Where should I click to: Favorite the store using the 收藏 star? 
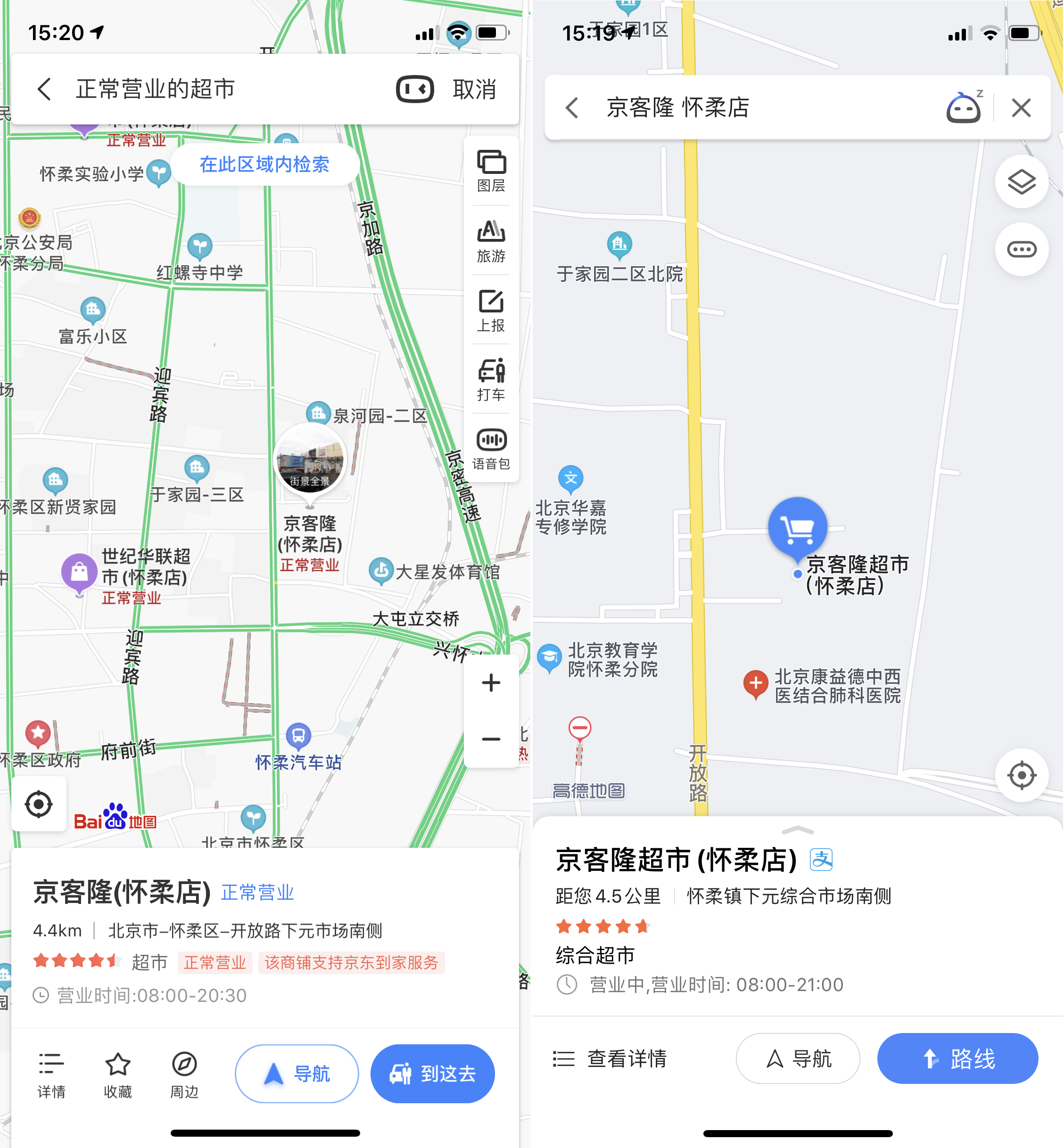117,1075
